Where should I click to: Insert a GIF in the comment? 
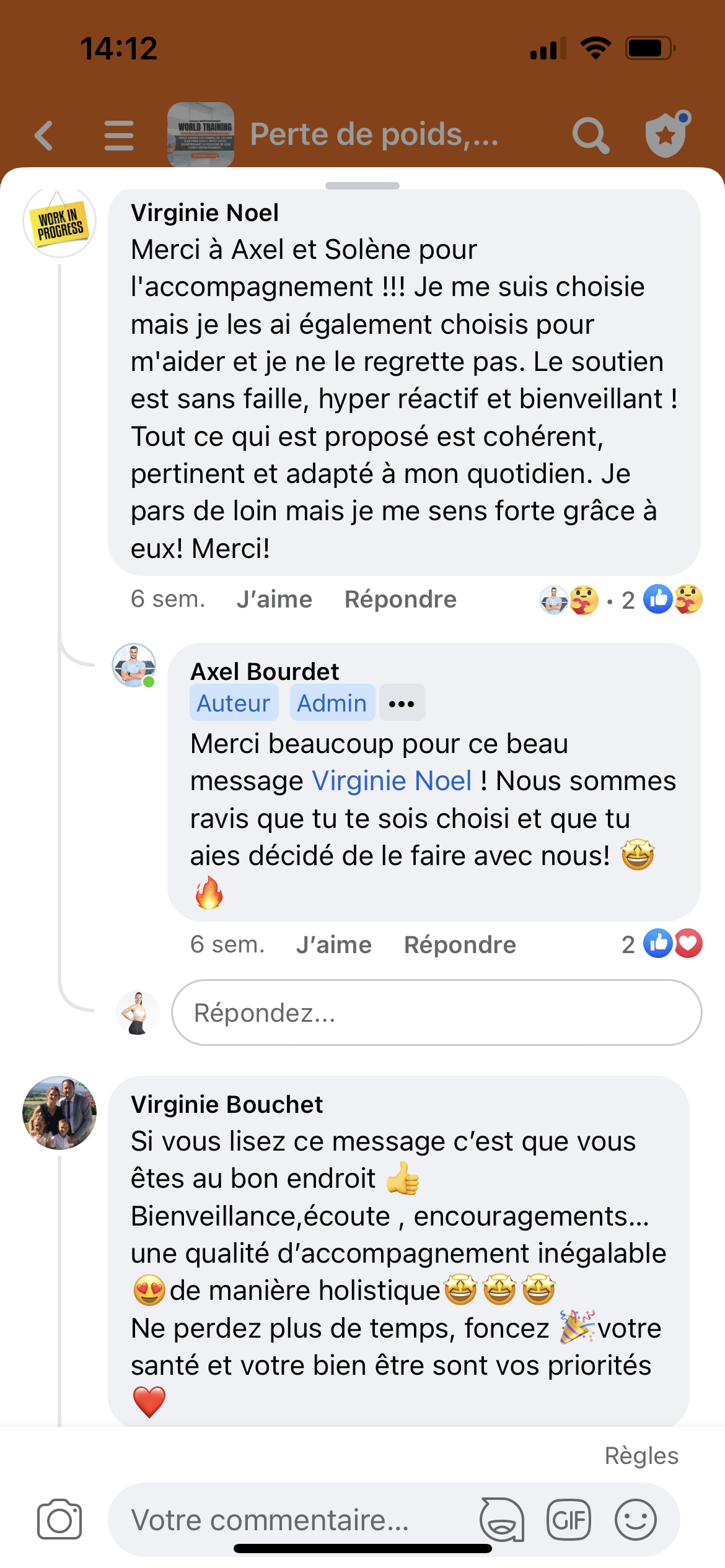(x=568, y=1520)
